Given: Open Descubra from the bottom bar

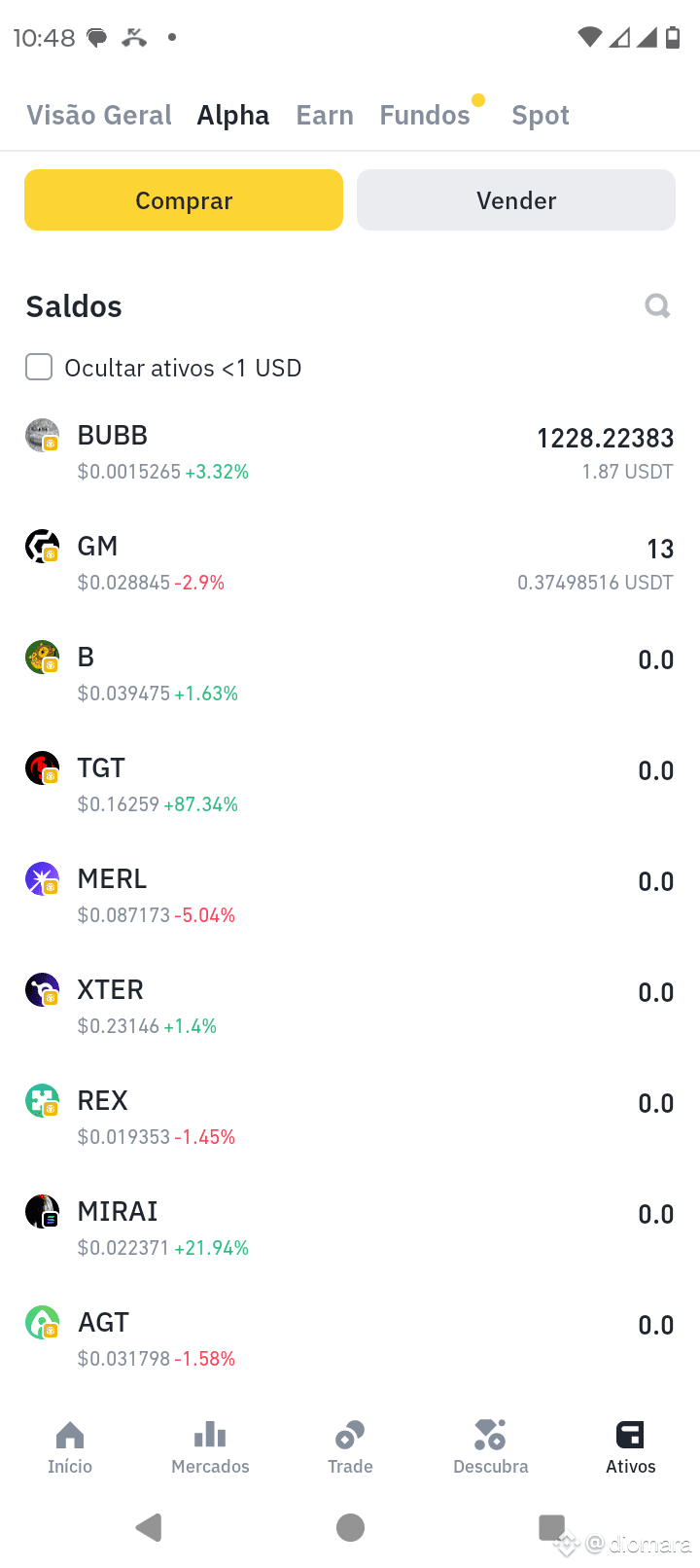Looking at the screenshot, I should 490,1446.
